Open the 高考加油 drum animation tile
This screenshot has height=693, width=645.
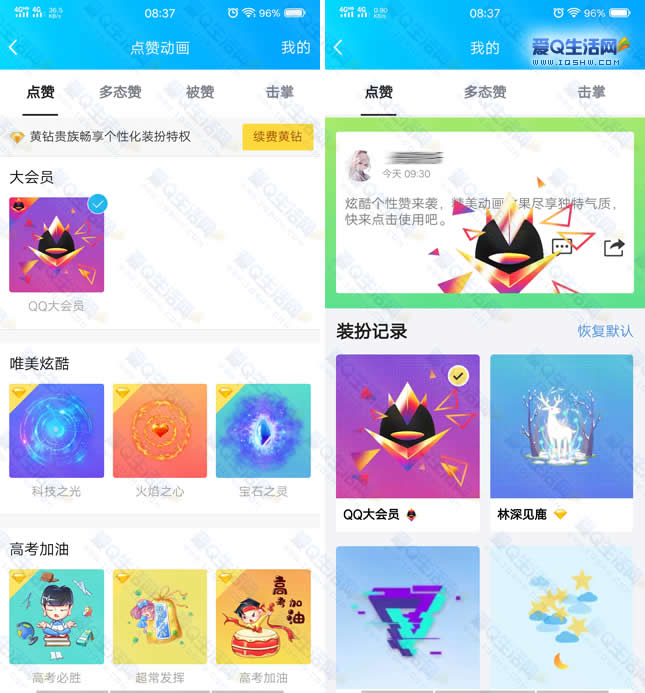coord(263,616)
